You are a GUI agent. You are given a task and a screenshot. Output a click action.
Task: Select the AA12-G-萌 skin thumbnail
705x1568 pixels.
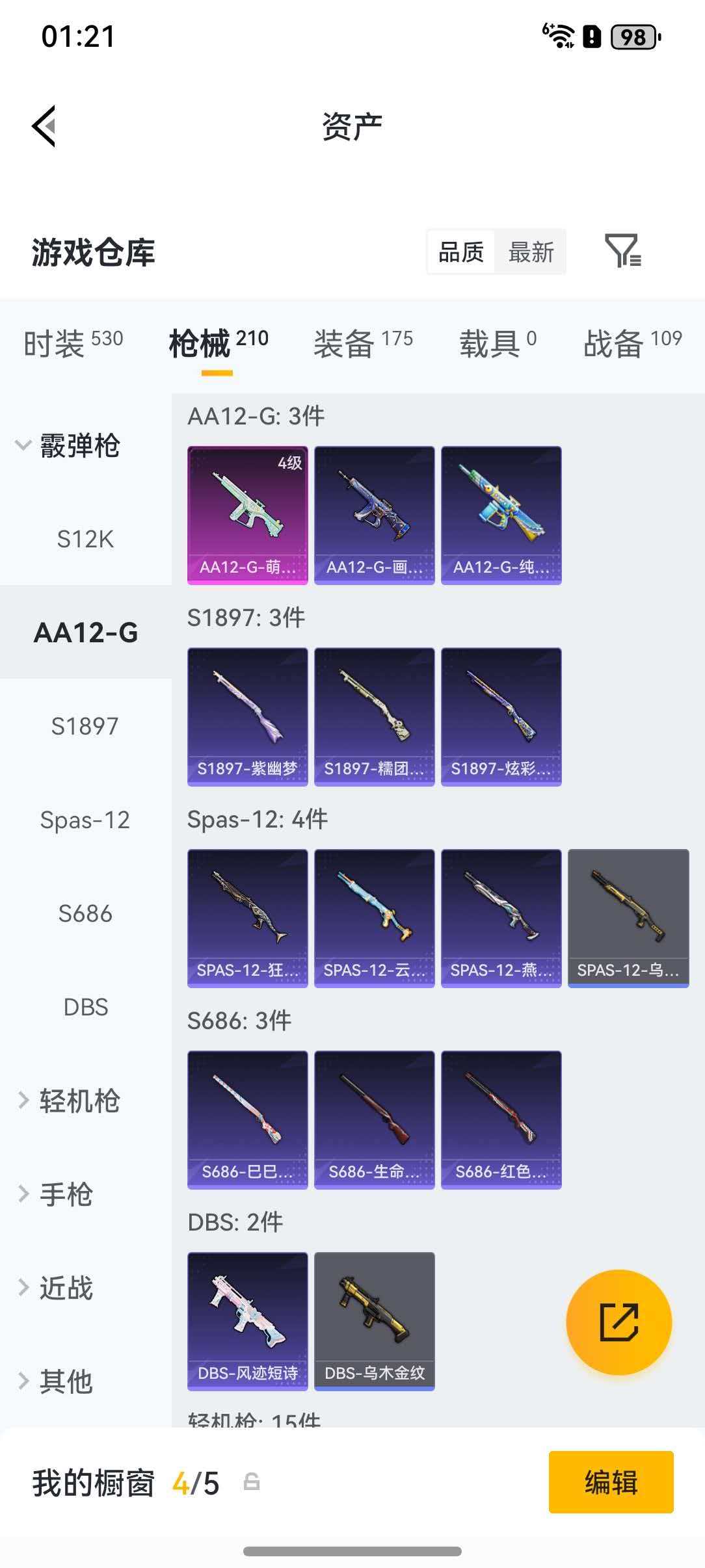point(247,514)
